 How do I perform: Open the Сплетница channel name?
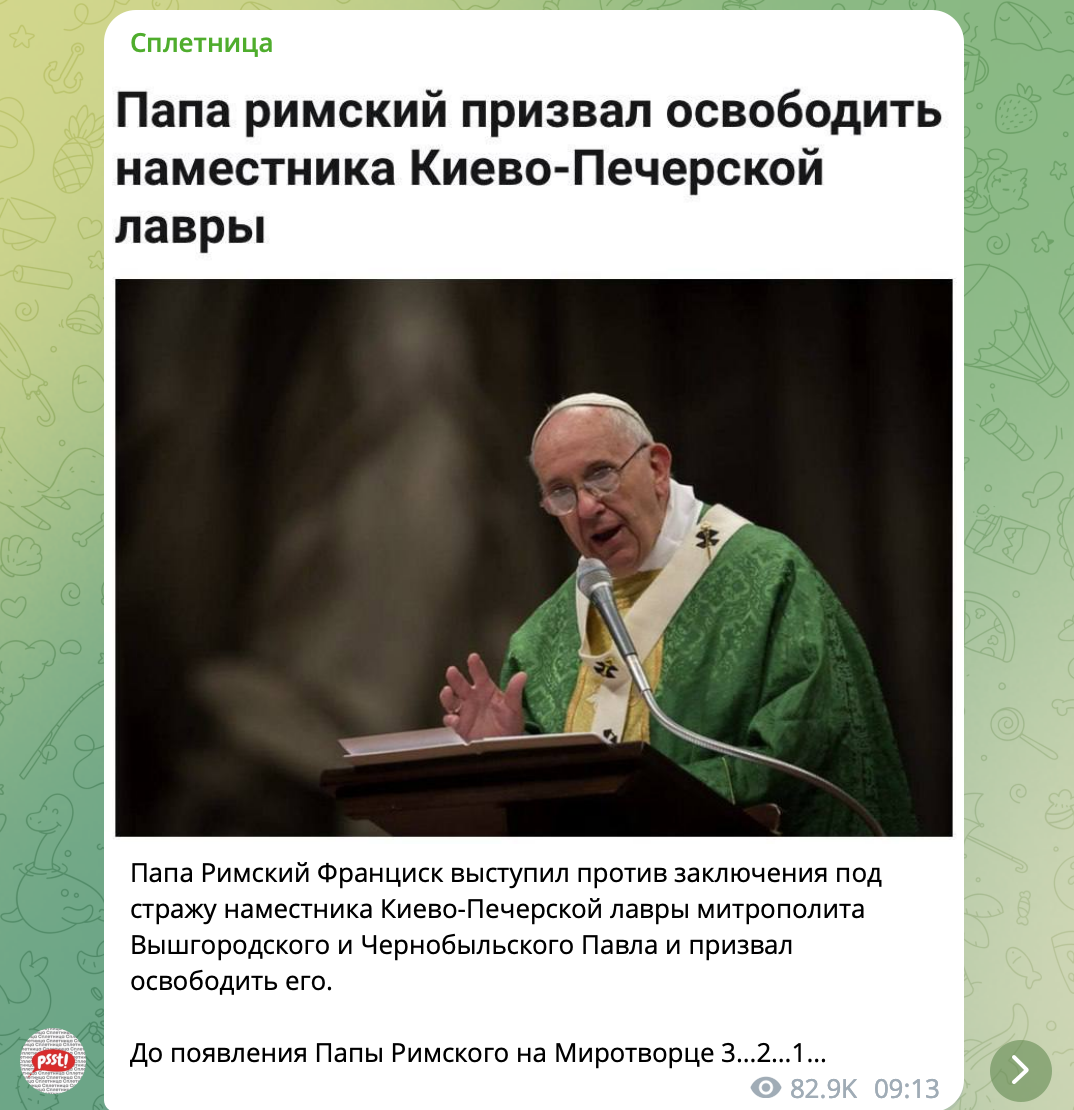coord(201,43)
